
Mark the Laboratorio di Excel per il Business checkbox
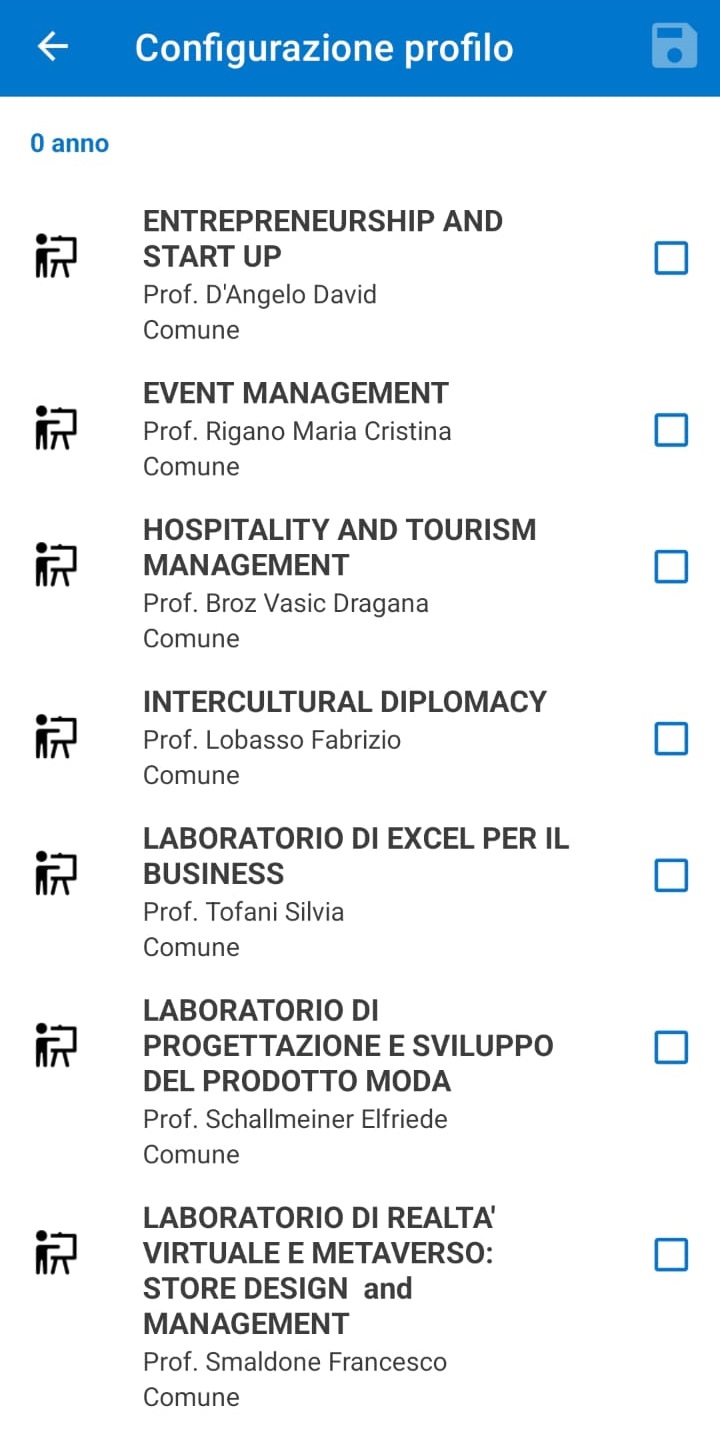[x=671, y=876]
